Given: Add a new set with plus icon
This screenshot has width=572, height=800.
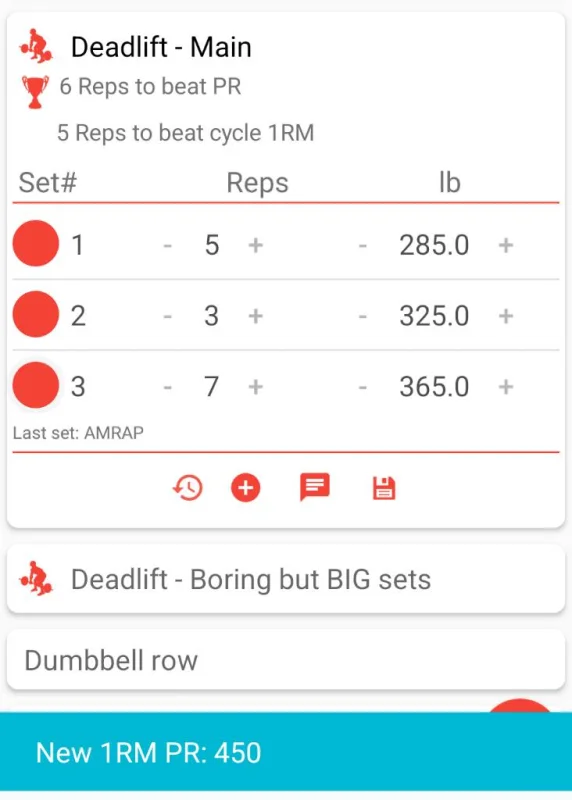Looking at the screenshot, I should point(245,488).
